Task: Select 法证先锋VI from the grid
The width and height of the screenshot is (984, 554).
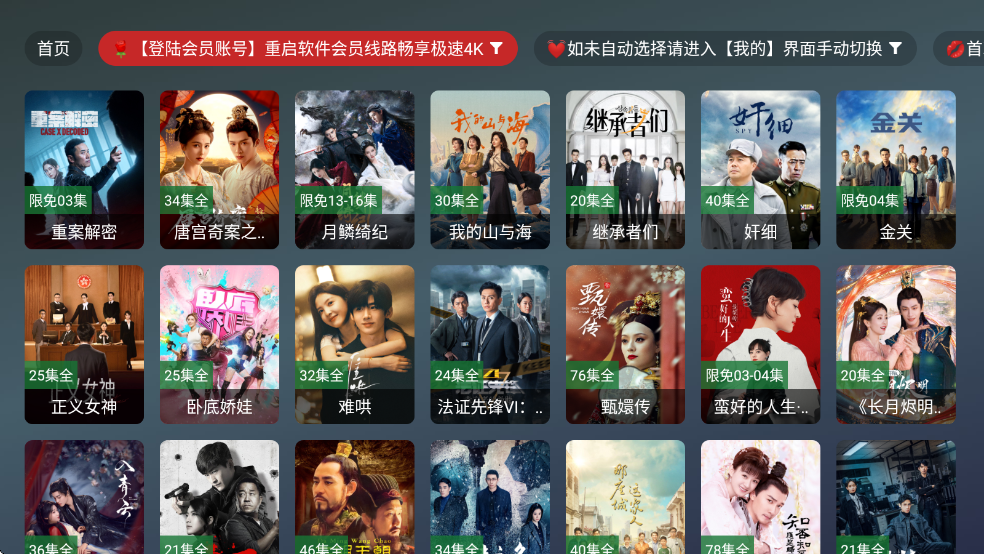Action: pyautogui.click(x=490, y=344)
